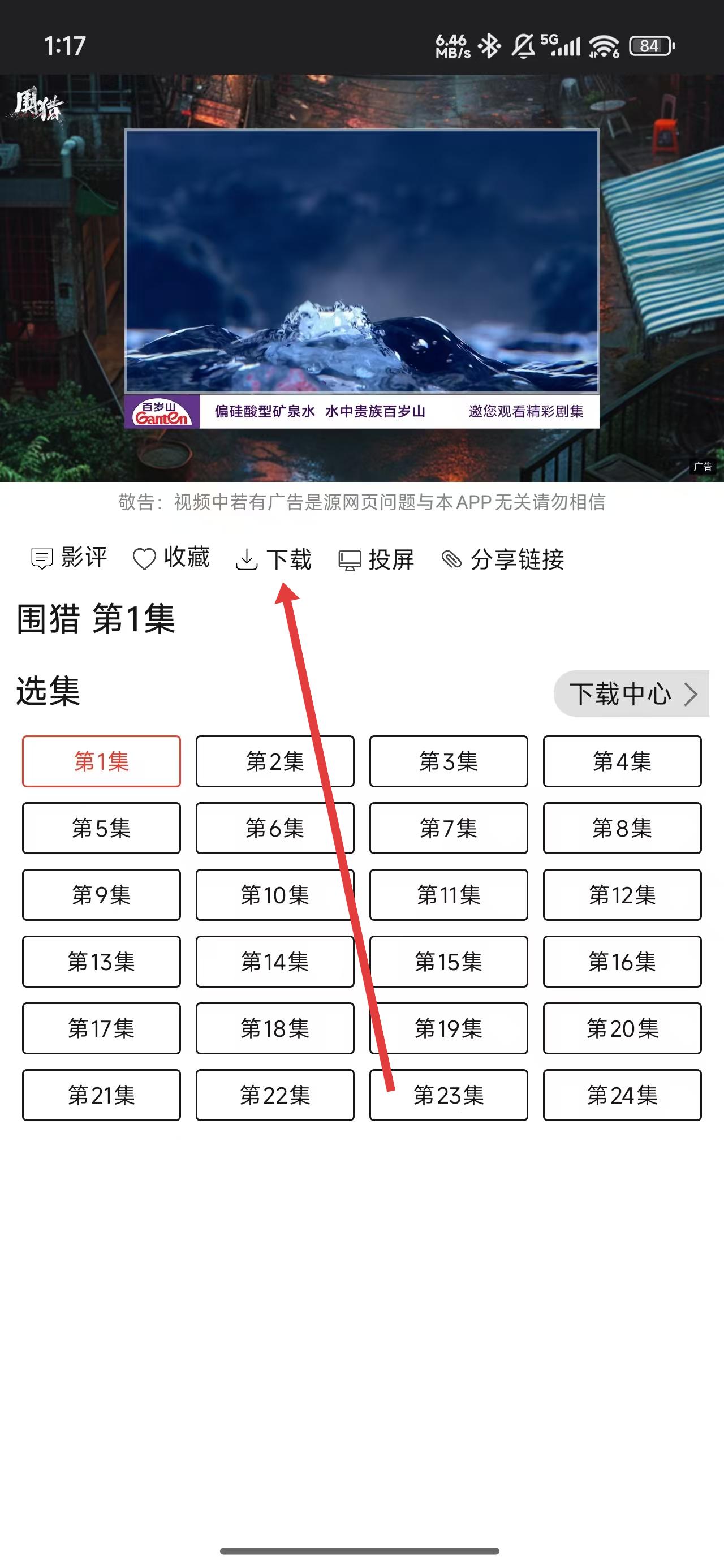Viewport: 724px width, 1568px height.
Task: Play episode 第20集
Action: coord(622,1028)
